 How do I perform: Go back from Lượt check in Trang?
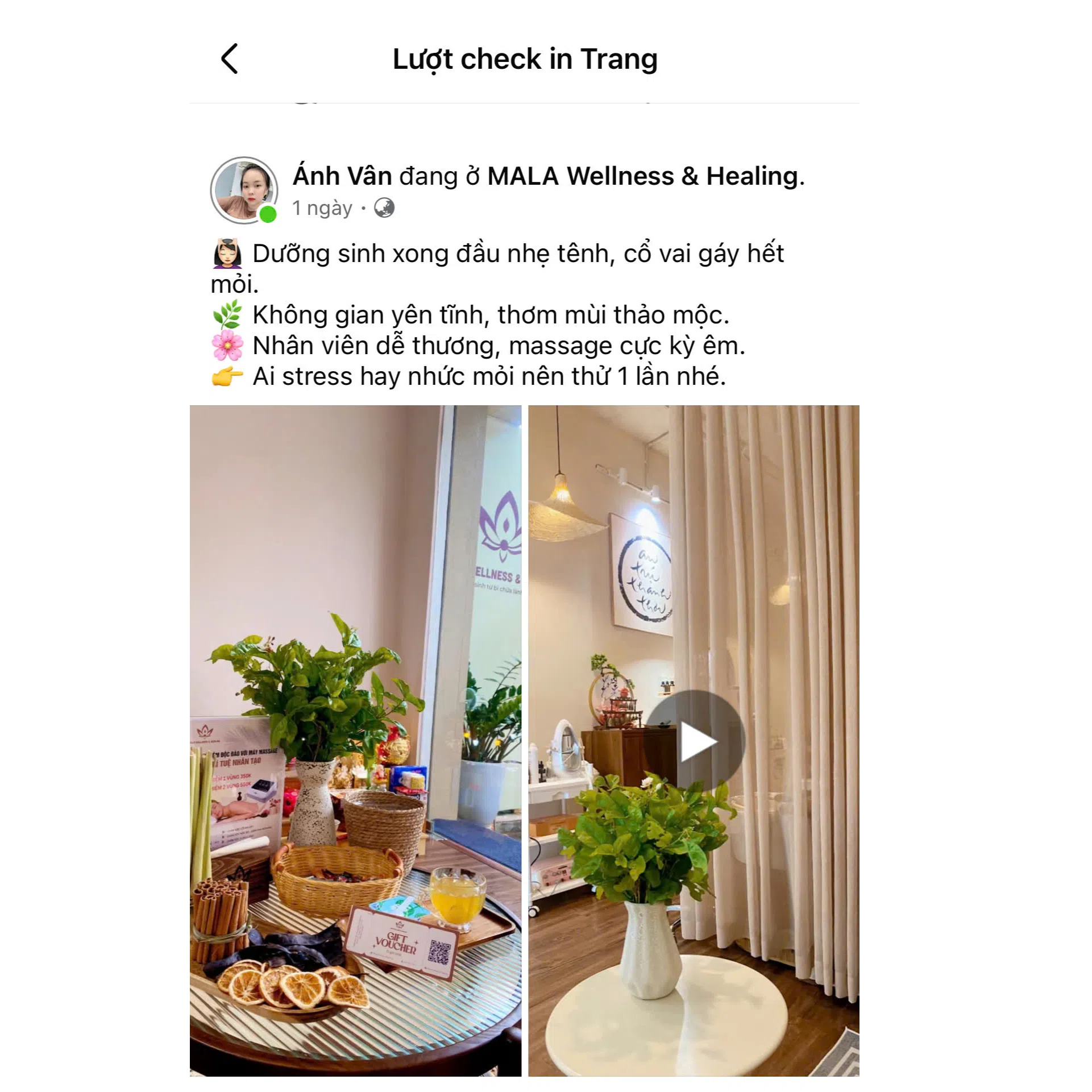pos(230,59)
